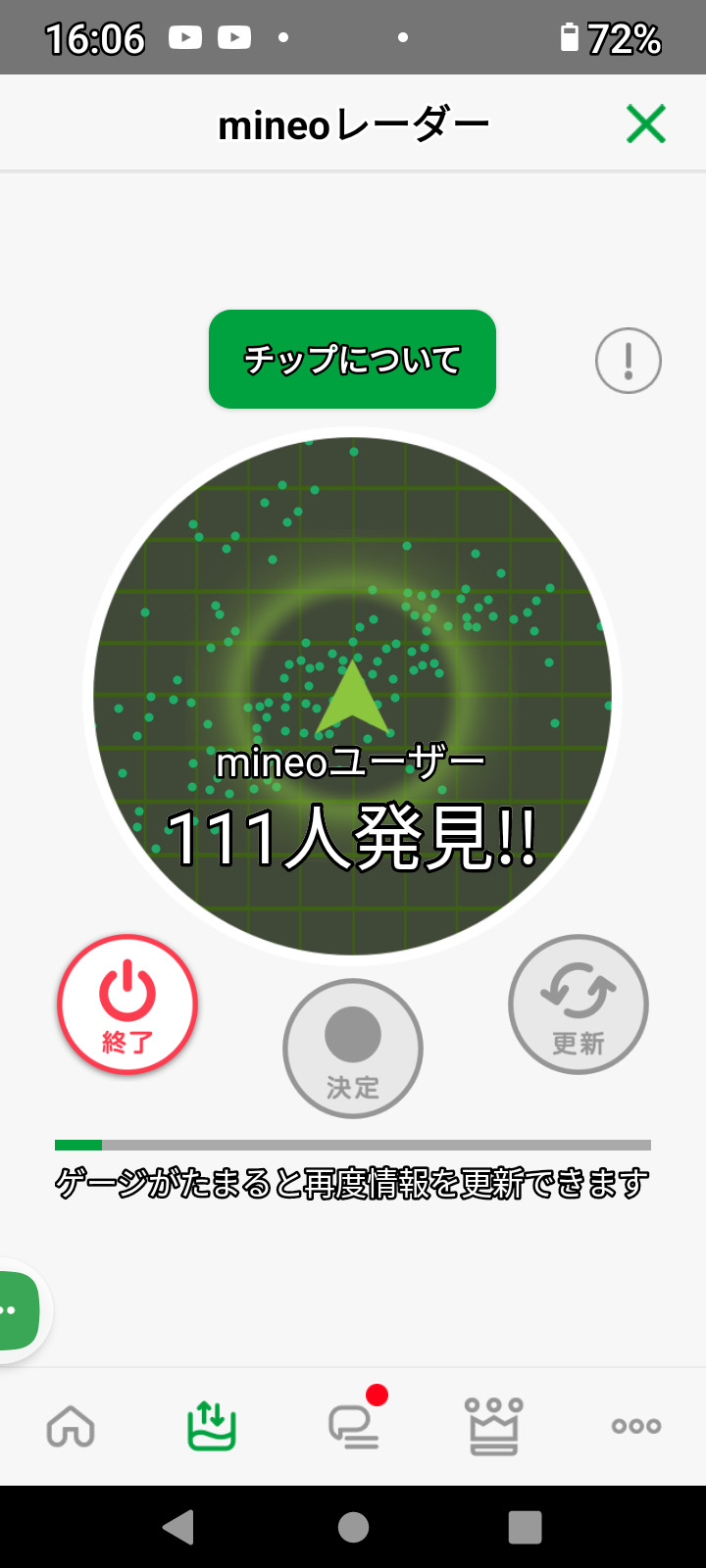Tap the 決定 confirm button
The height and width of the screenshot is (1568, 706).
[x=353, y=1048]
